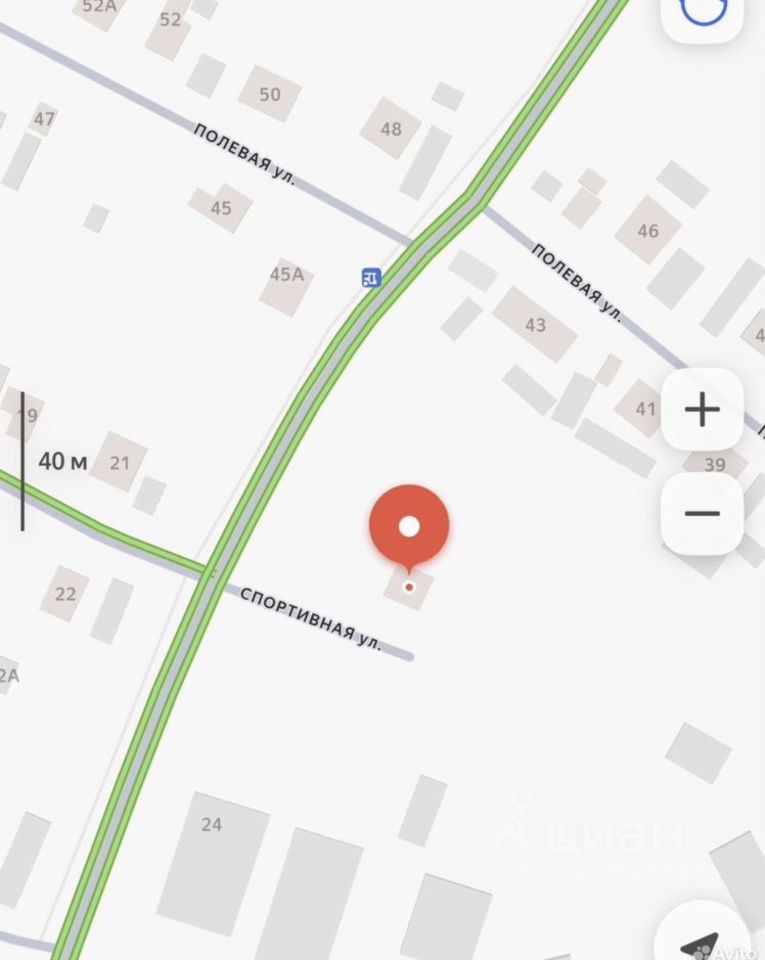Zoom out of the map
The height and width of the screenshot is (960, 765).
(702, 514)
